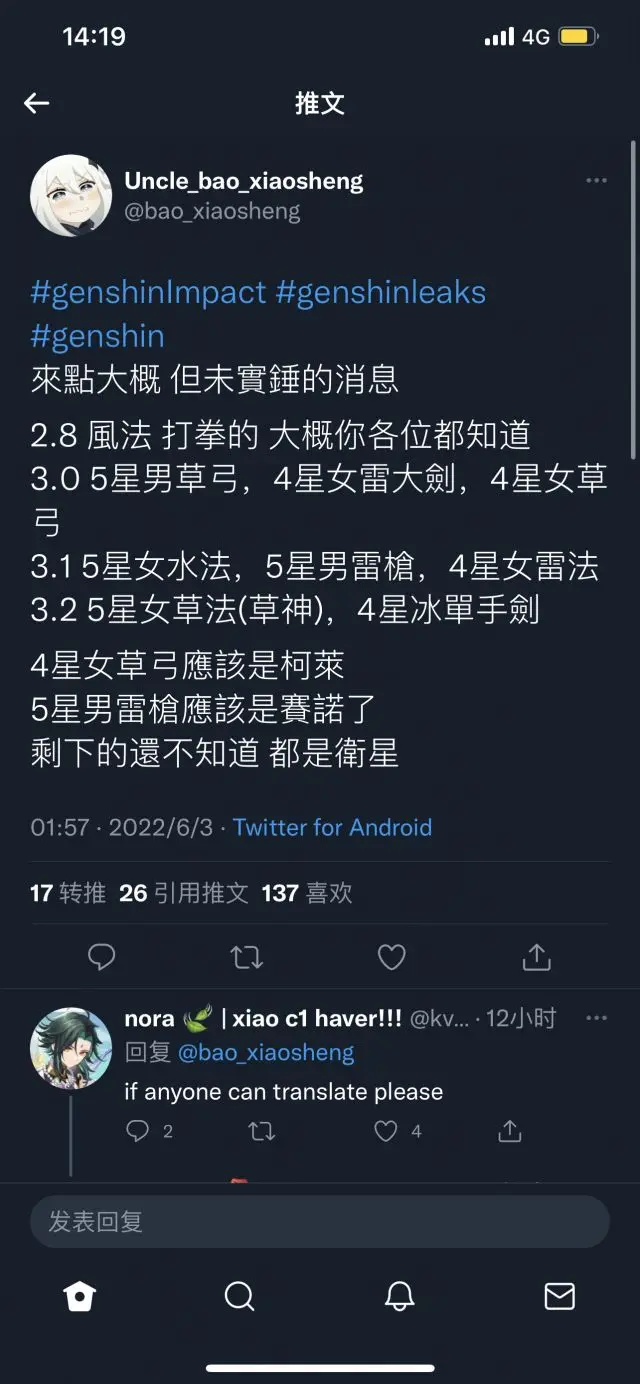
Task: Open the #genshinImpact hashtag
Action: point(149,293)
